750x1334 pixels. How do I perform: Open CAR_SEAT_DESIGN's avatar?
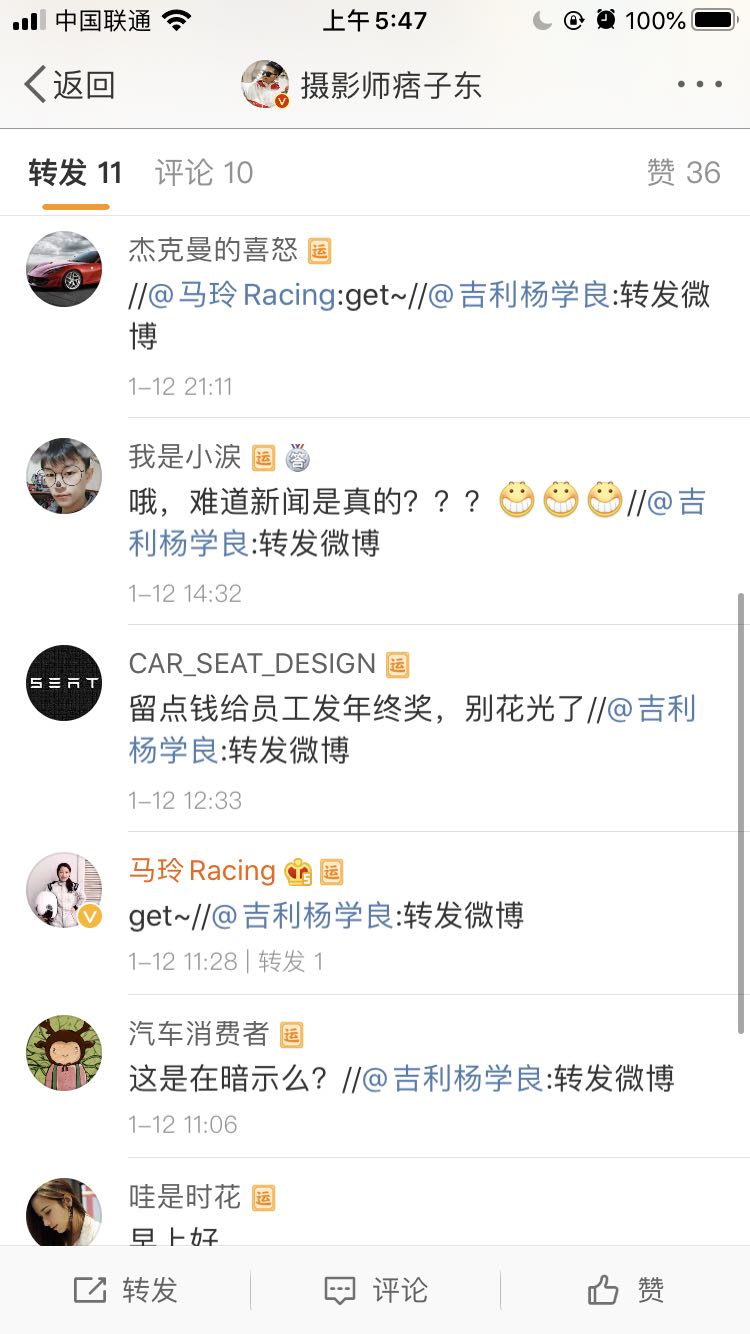[64, 683]
